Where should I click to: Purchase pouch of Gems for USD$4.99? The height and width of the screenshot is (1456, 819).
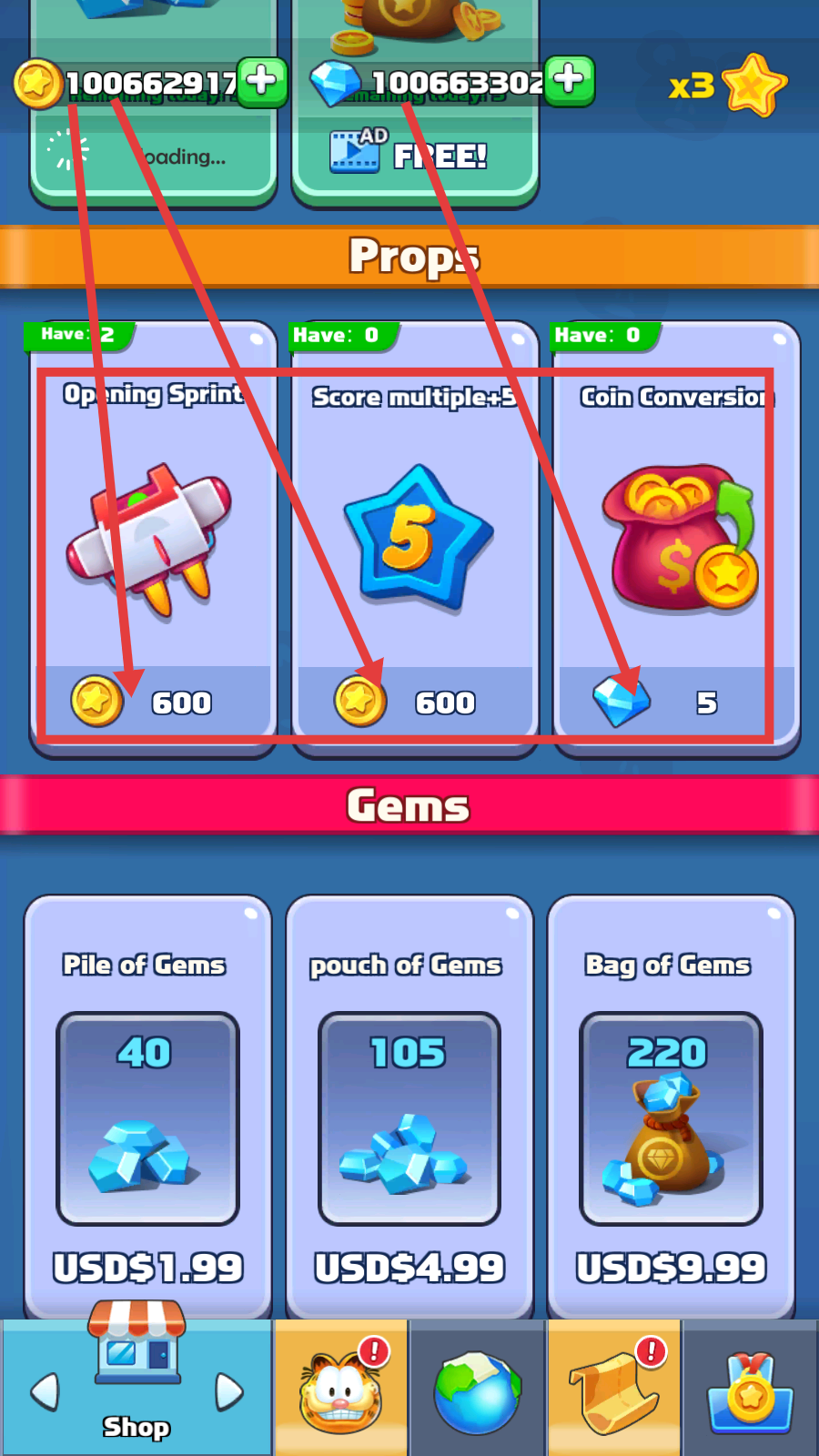pos(409,1267)
